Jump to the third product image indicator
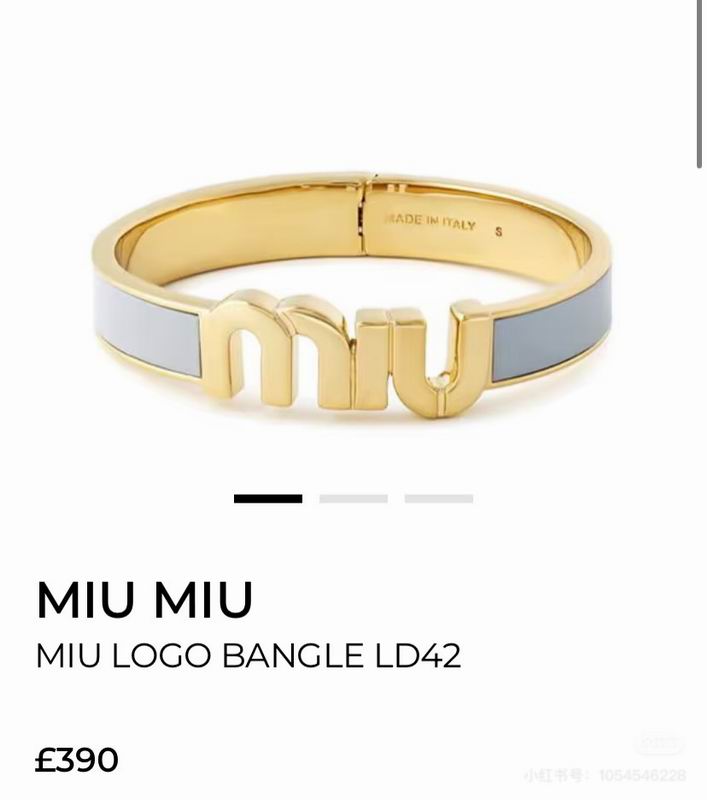The image size is (707, 800). click(x=438, y=498)
